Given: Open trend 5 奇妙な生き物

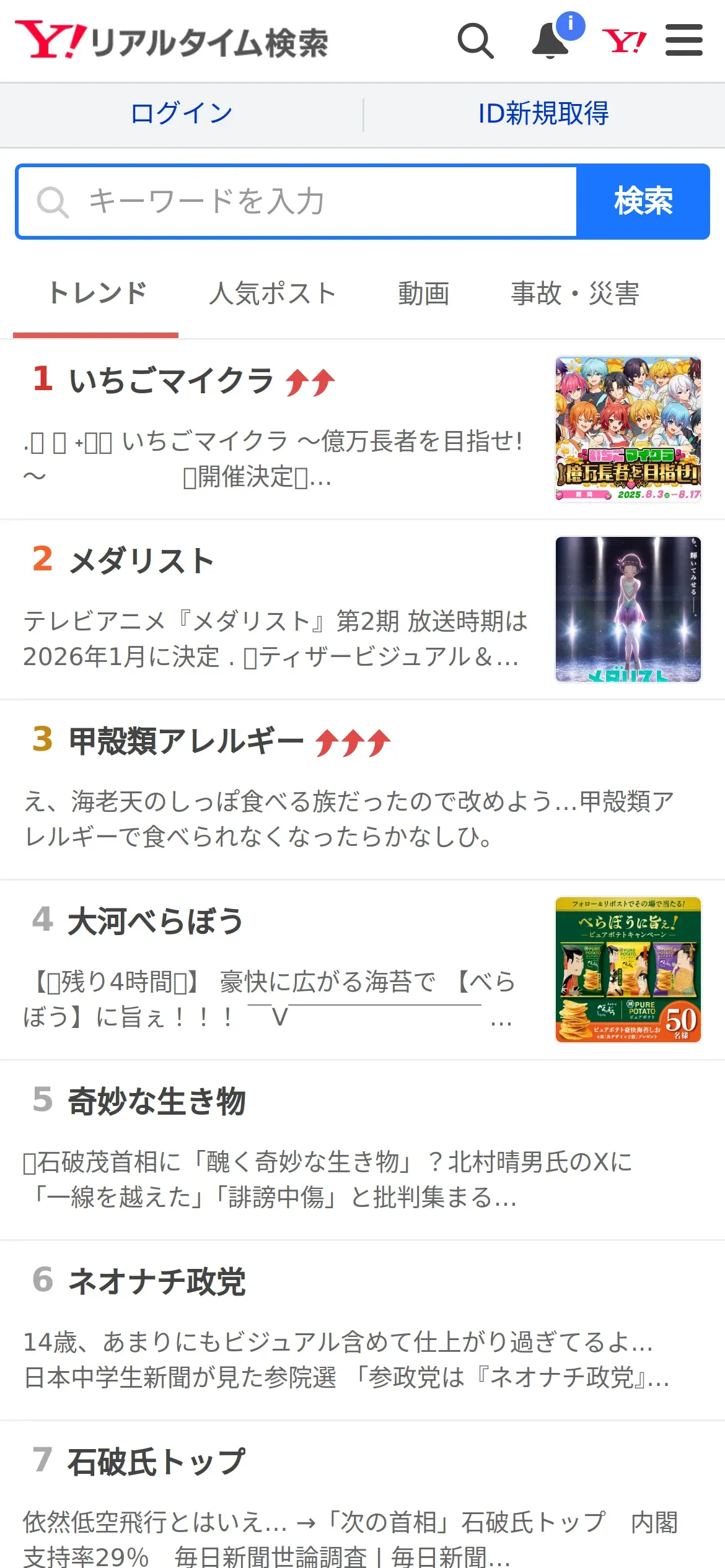Looking at the screenshot, I should tap(156, 1102).
